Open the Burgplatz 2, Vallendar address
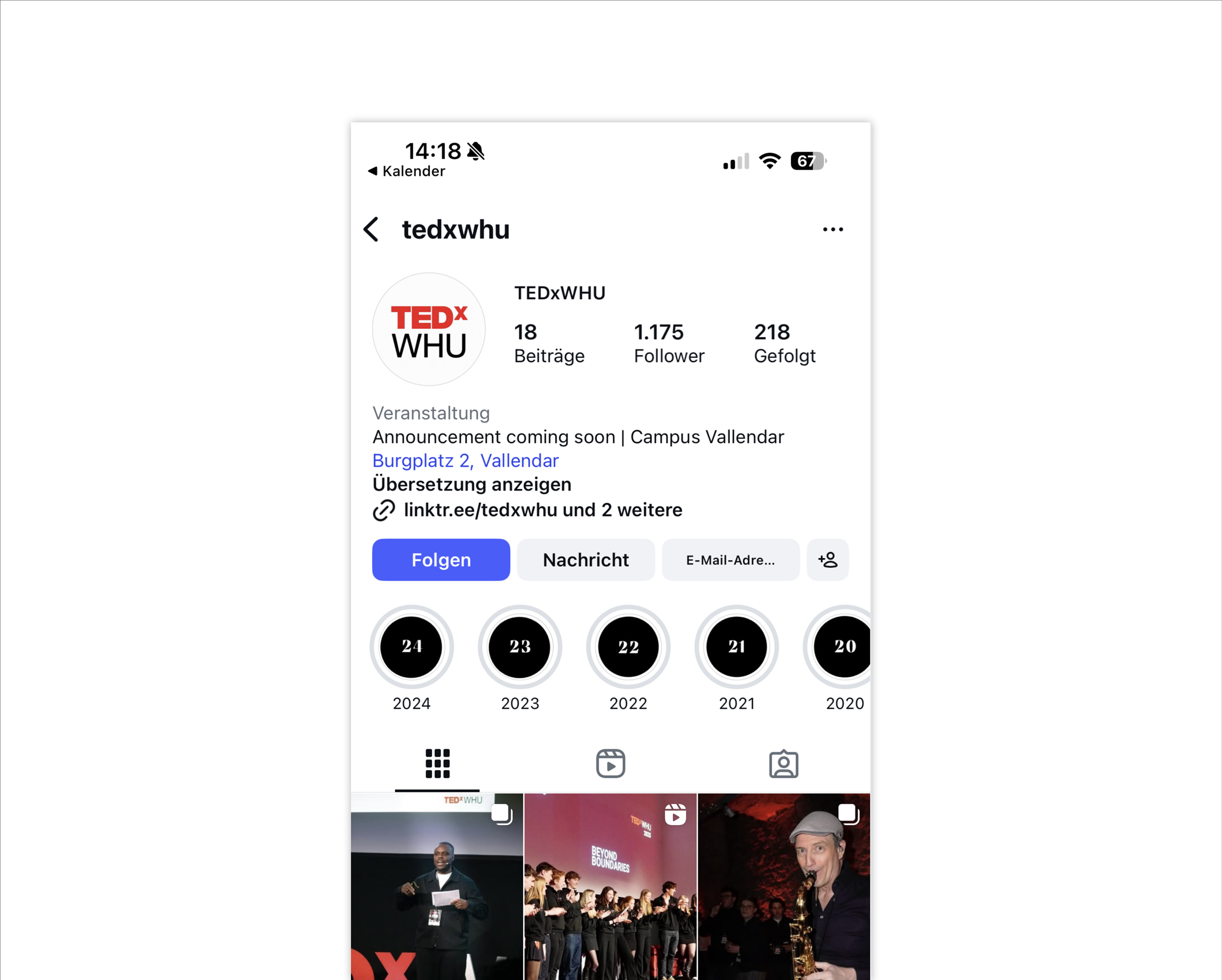 pos(465,461)
